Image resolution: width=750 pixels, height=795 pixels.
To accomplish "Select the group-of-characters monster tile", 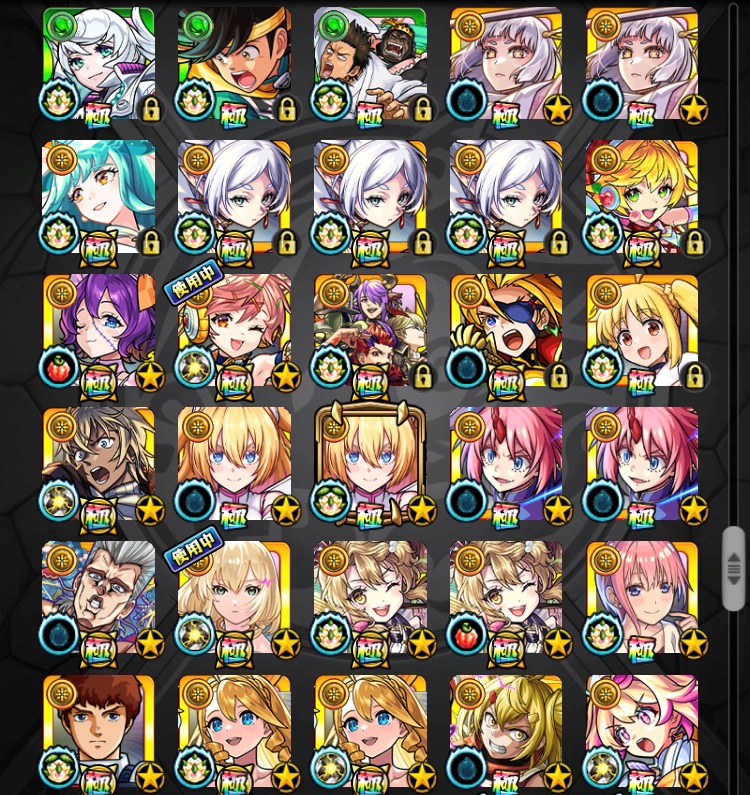I will [x=371, y=331].
